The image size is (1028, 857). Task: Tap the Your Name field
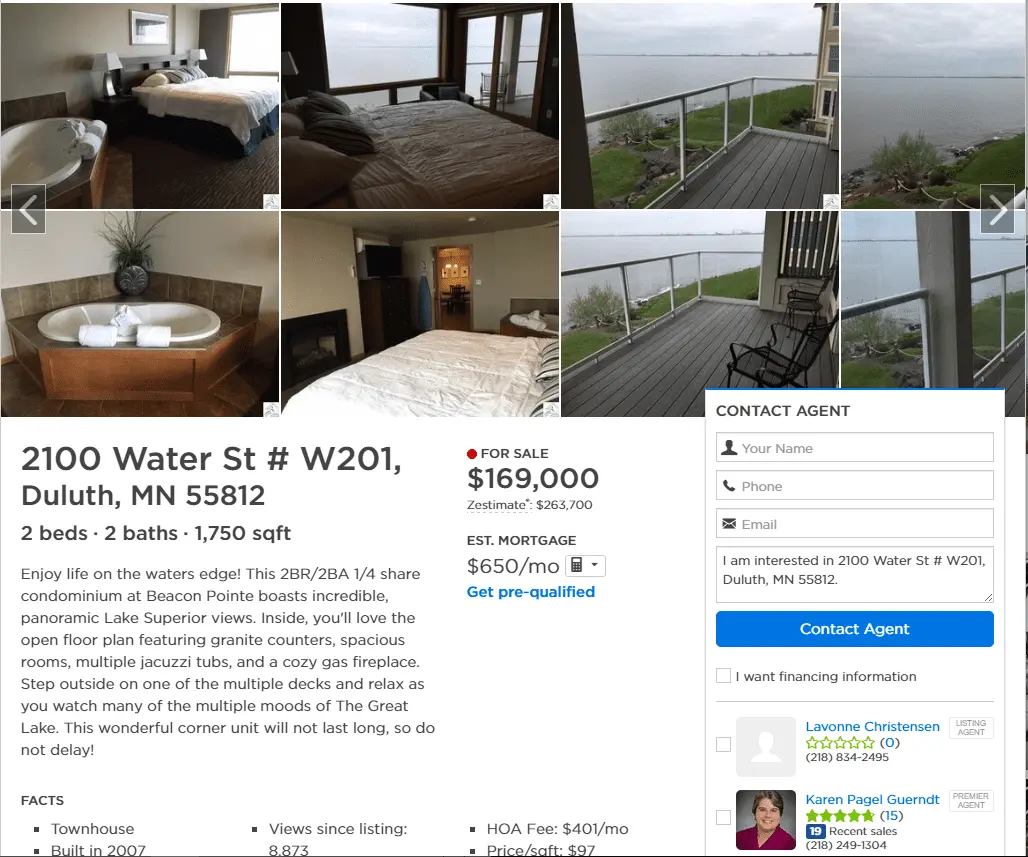click(x=855, y=448)
